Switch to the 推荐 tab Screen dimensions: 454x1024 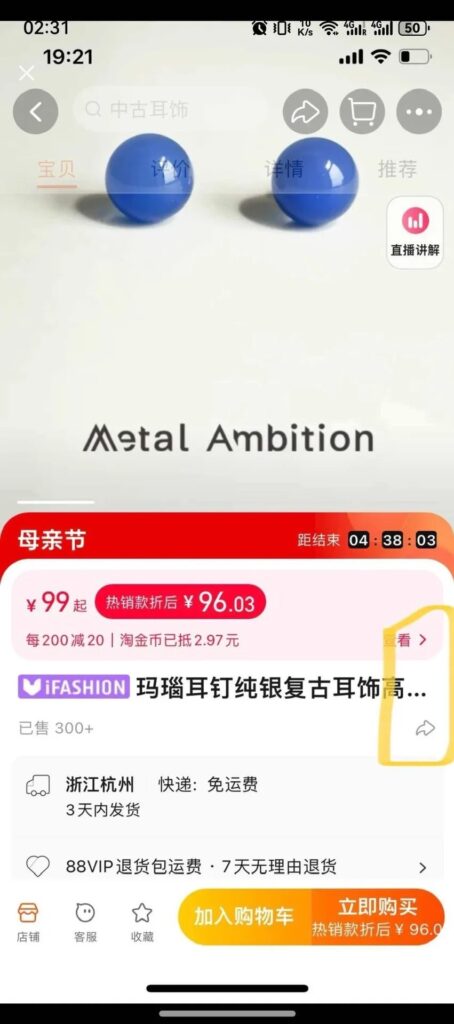pos(397,169)
